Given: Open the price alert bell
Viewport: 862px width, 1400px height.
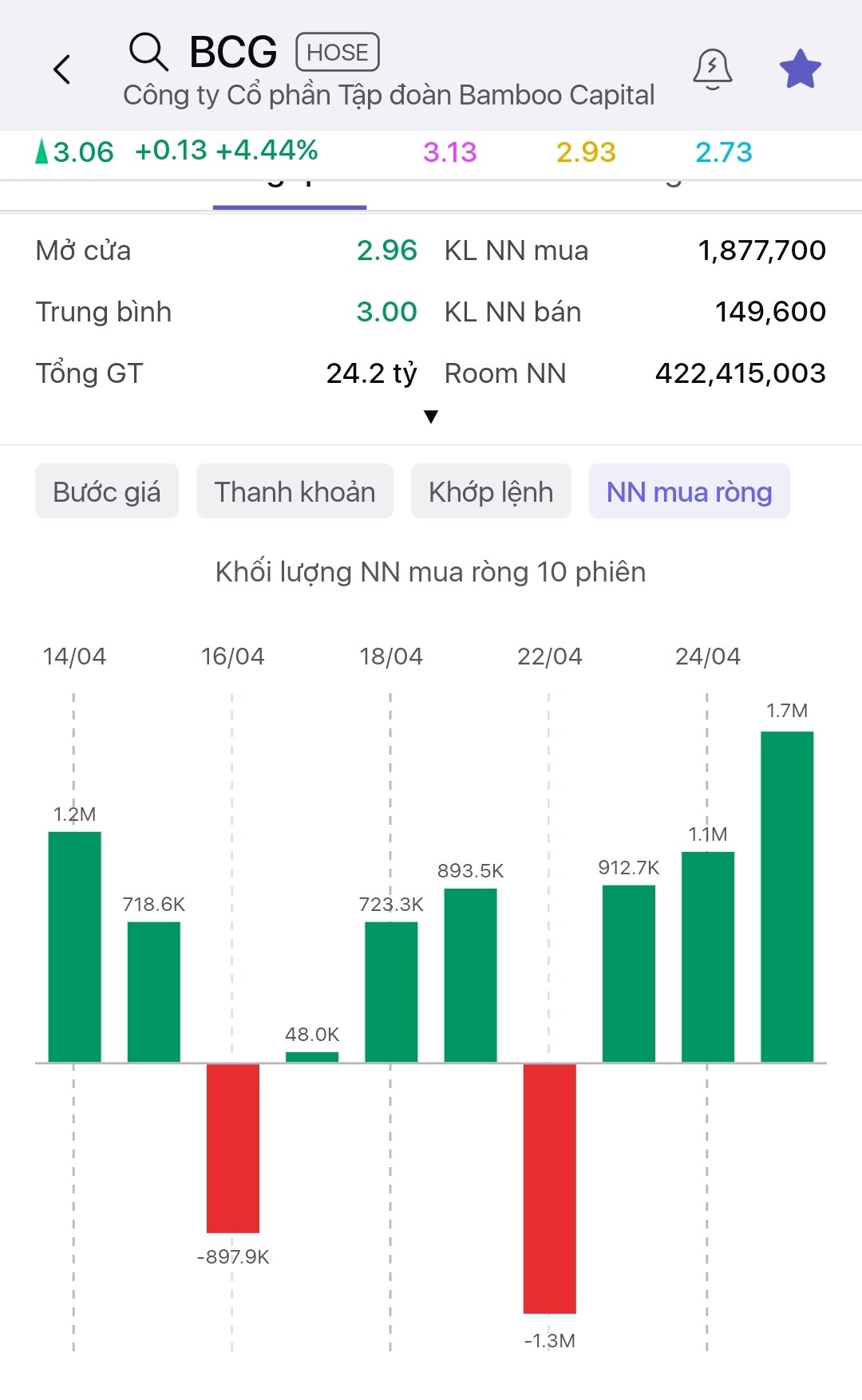Looking at the screenshot, I should point(712,69).
